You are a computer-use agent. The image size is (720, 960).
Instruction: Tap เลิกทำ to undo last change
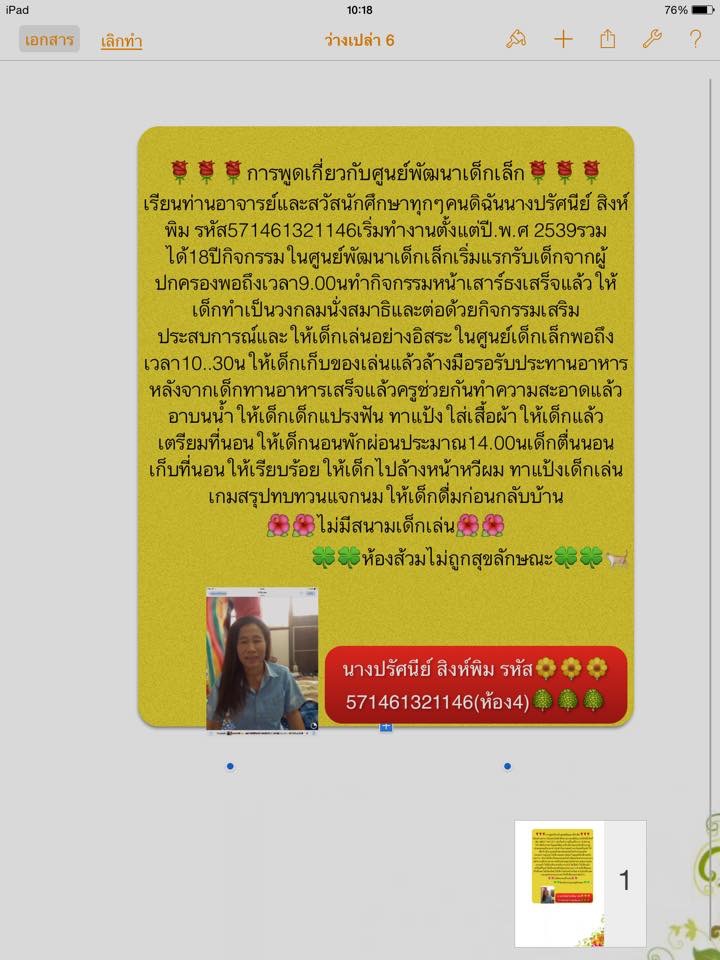[121, 41]
